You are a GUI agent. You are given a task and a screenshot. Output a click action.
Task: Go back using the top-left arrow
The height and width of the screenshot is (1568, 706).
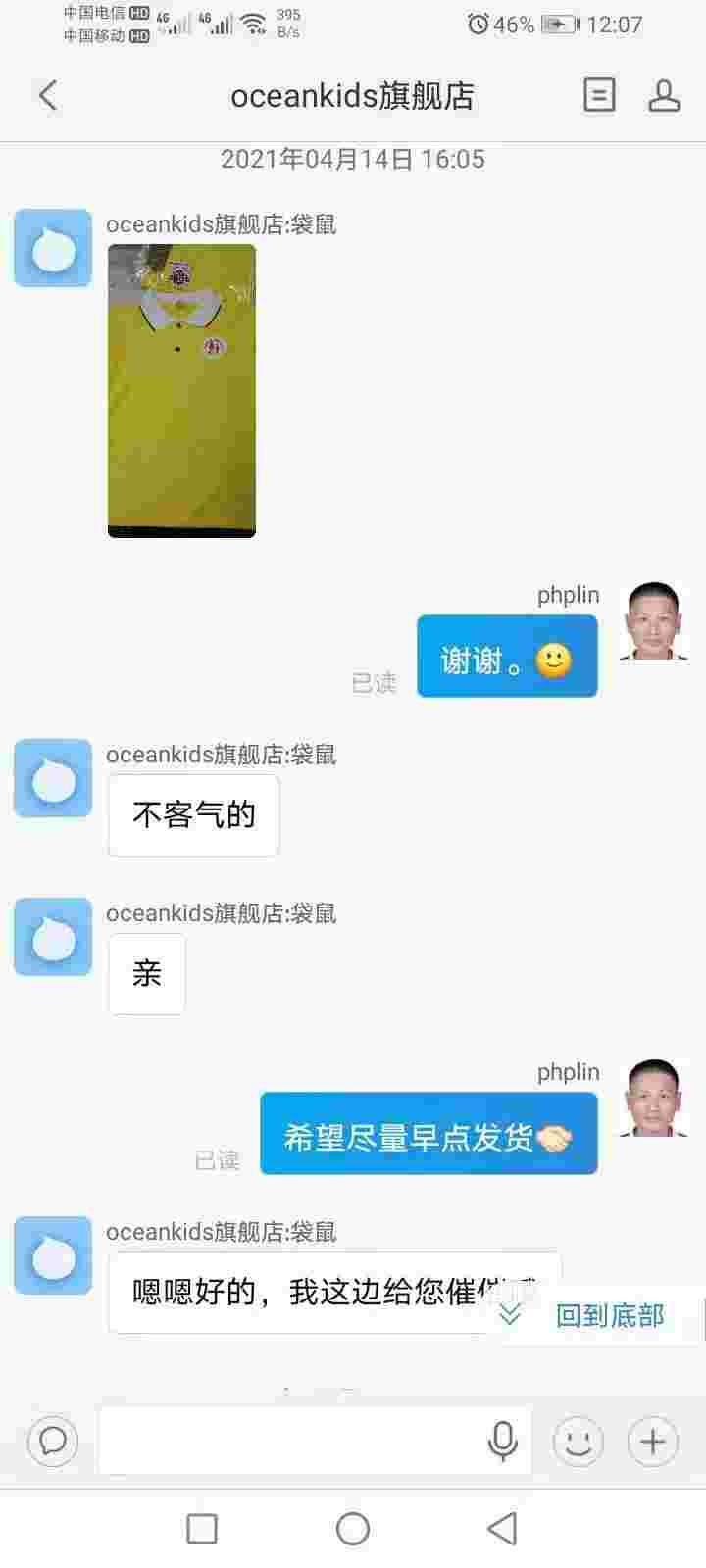(47, 95)
